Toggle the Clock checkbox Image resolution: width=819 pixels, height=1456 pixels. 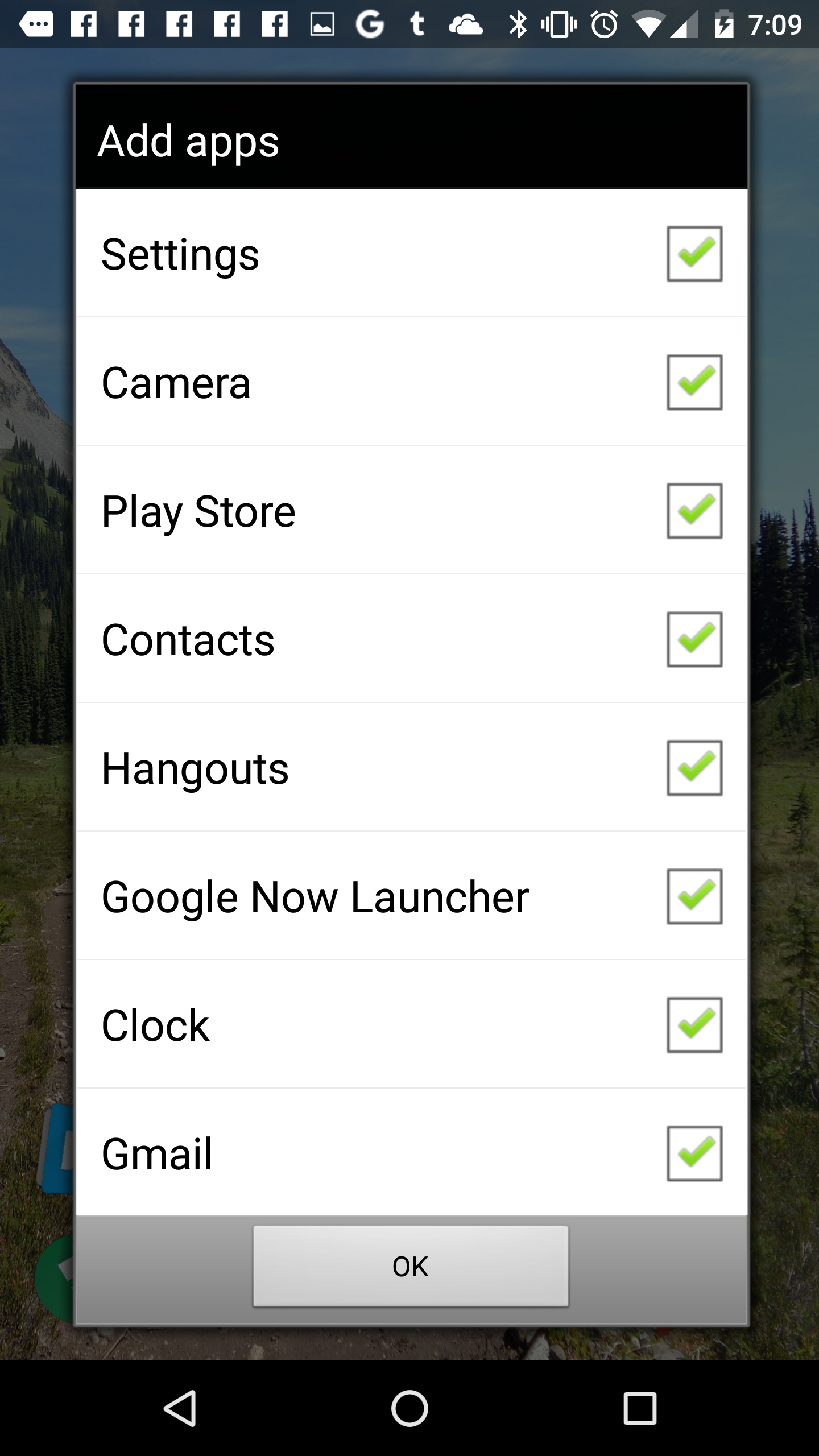click(x=694, y=1025)
